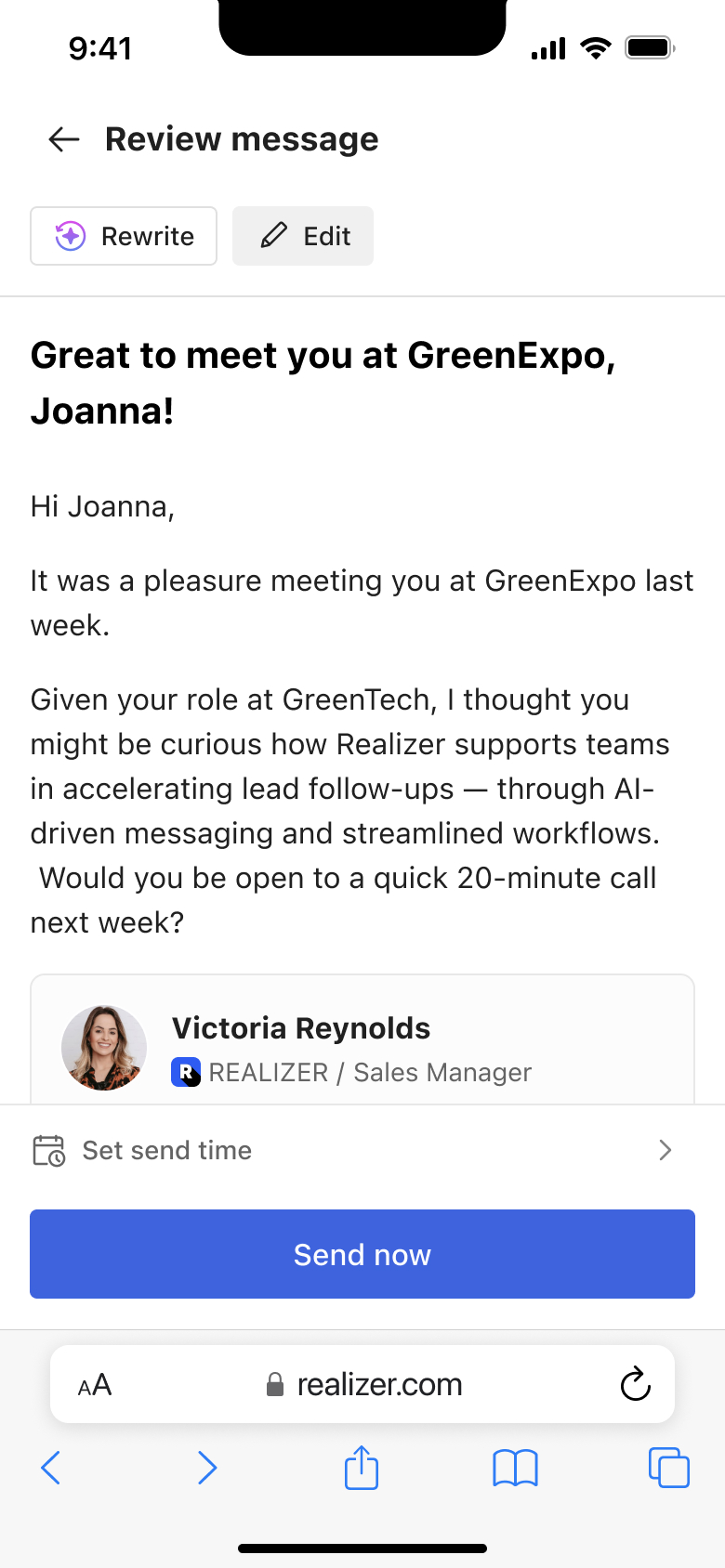
Task: Open Set send time options
Action: (x=362, y=1150)
